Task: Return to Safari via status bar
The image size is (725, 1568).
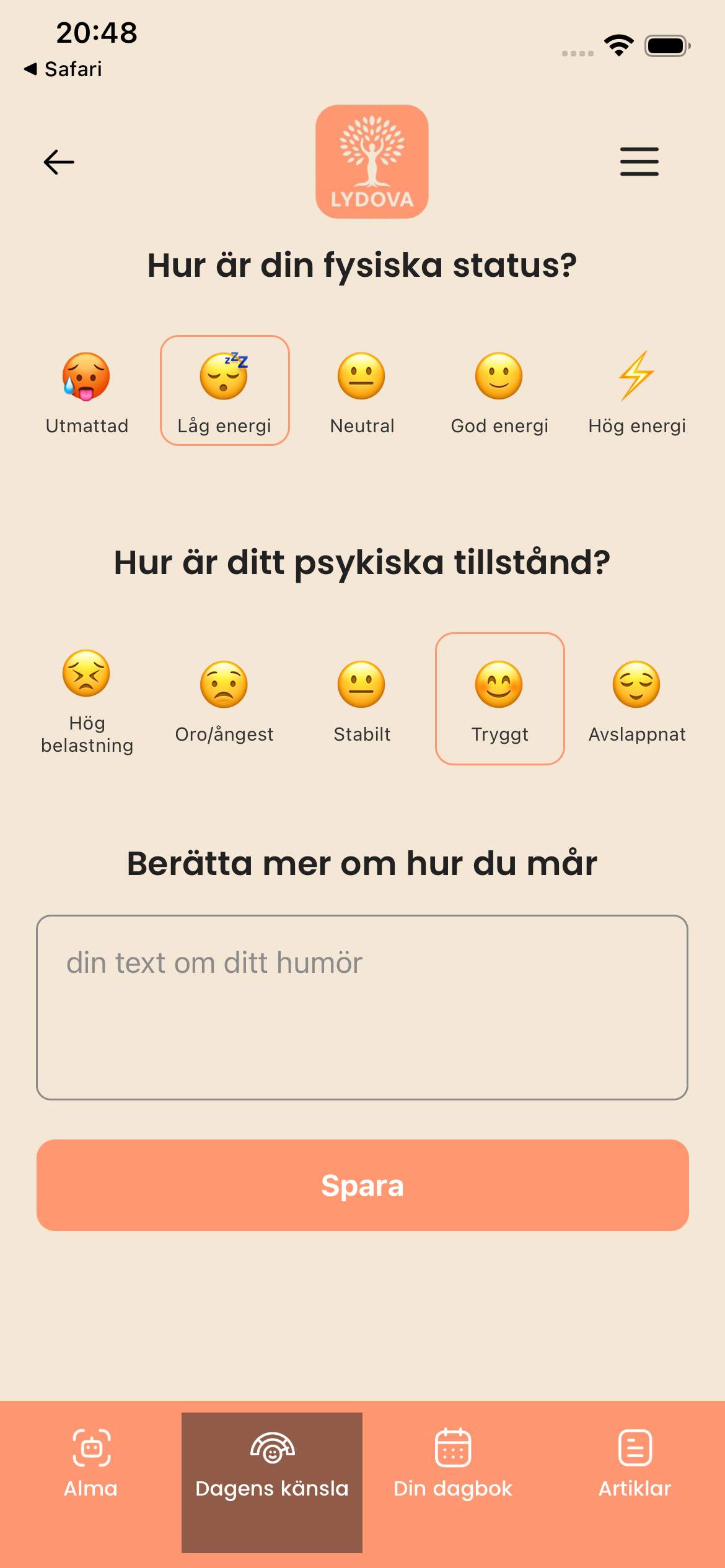Action: (63, 69)
